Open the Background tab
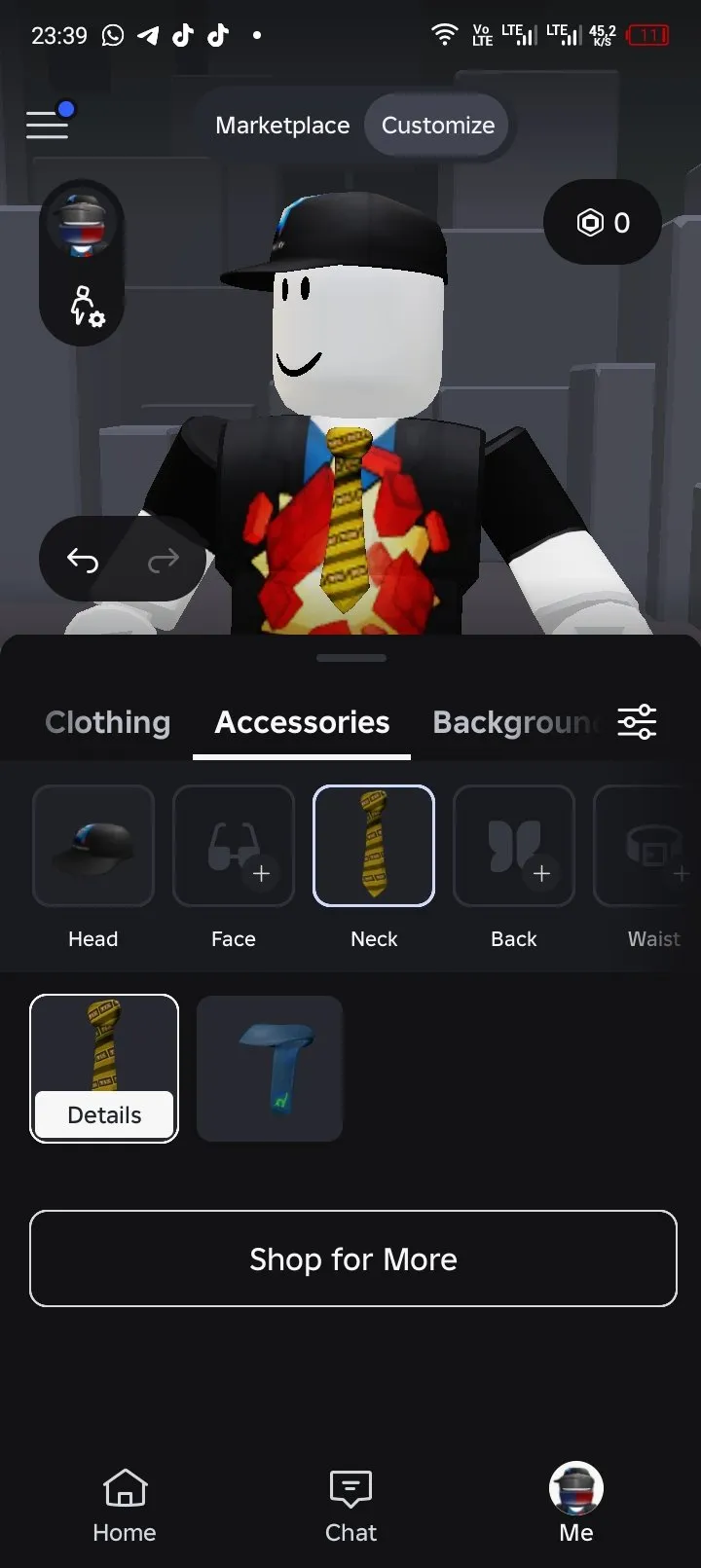 512,722
